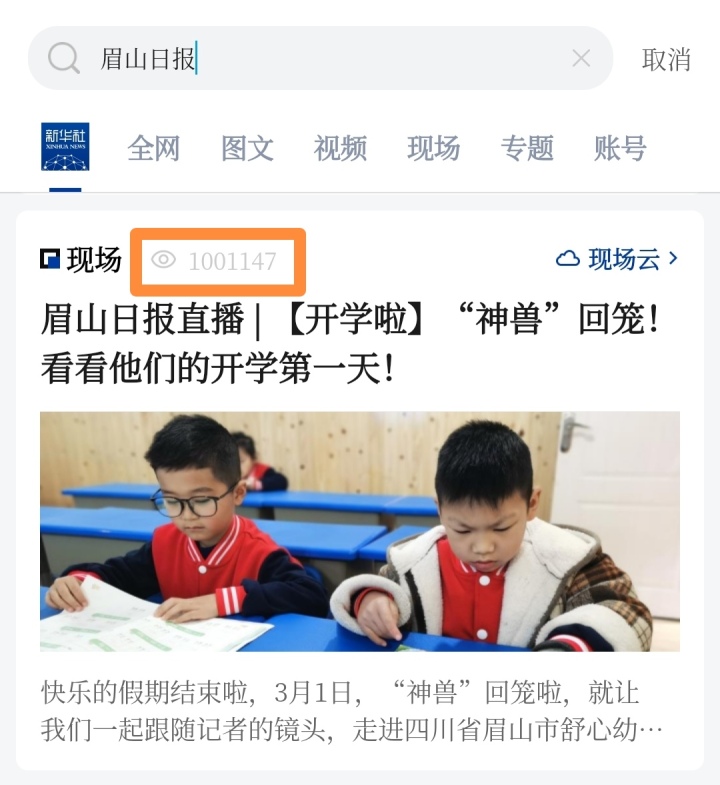This screenshot has height=785, width=720.
Task: Switch to the 视频 tab
Action: tap(340, 149)
